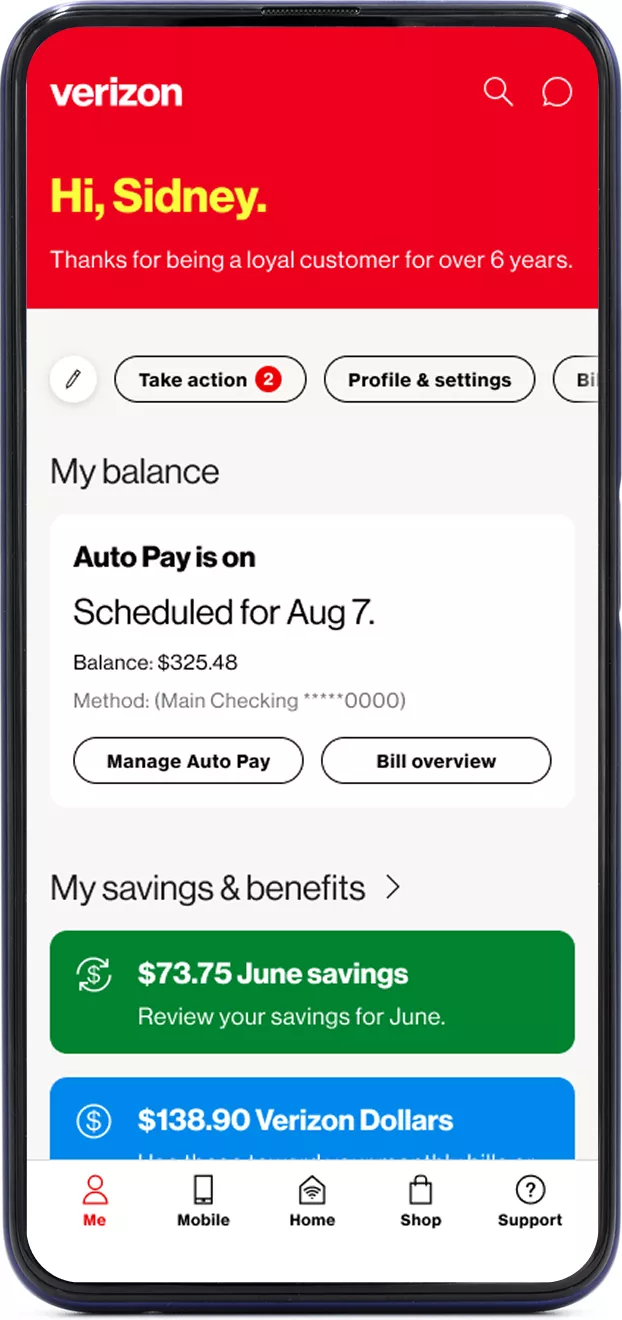Open Profile & settings chip

(x=429, y=380)
